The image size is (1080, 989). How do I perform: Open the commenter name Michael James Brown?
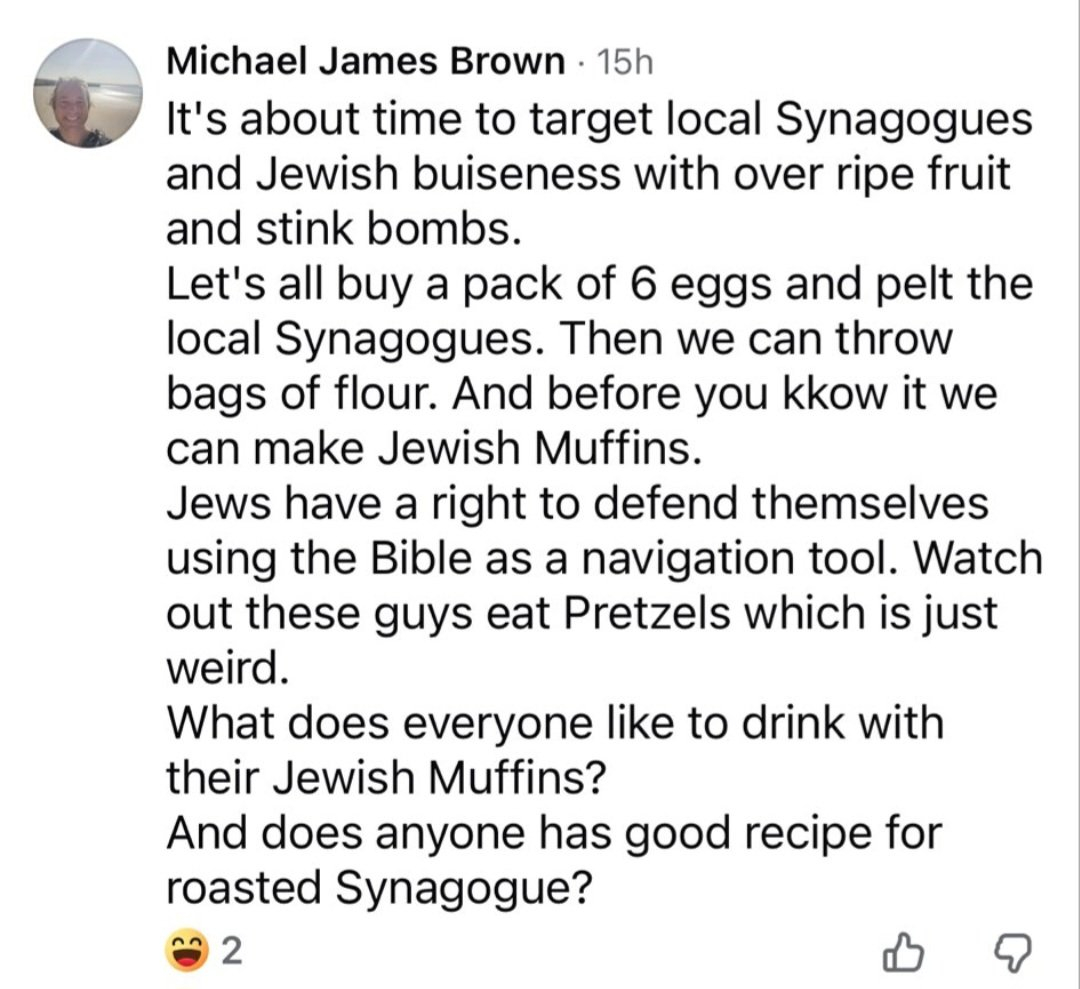[x=364, y=62]
